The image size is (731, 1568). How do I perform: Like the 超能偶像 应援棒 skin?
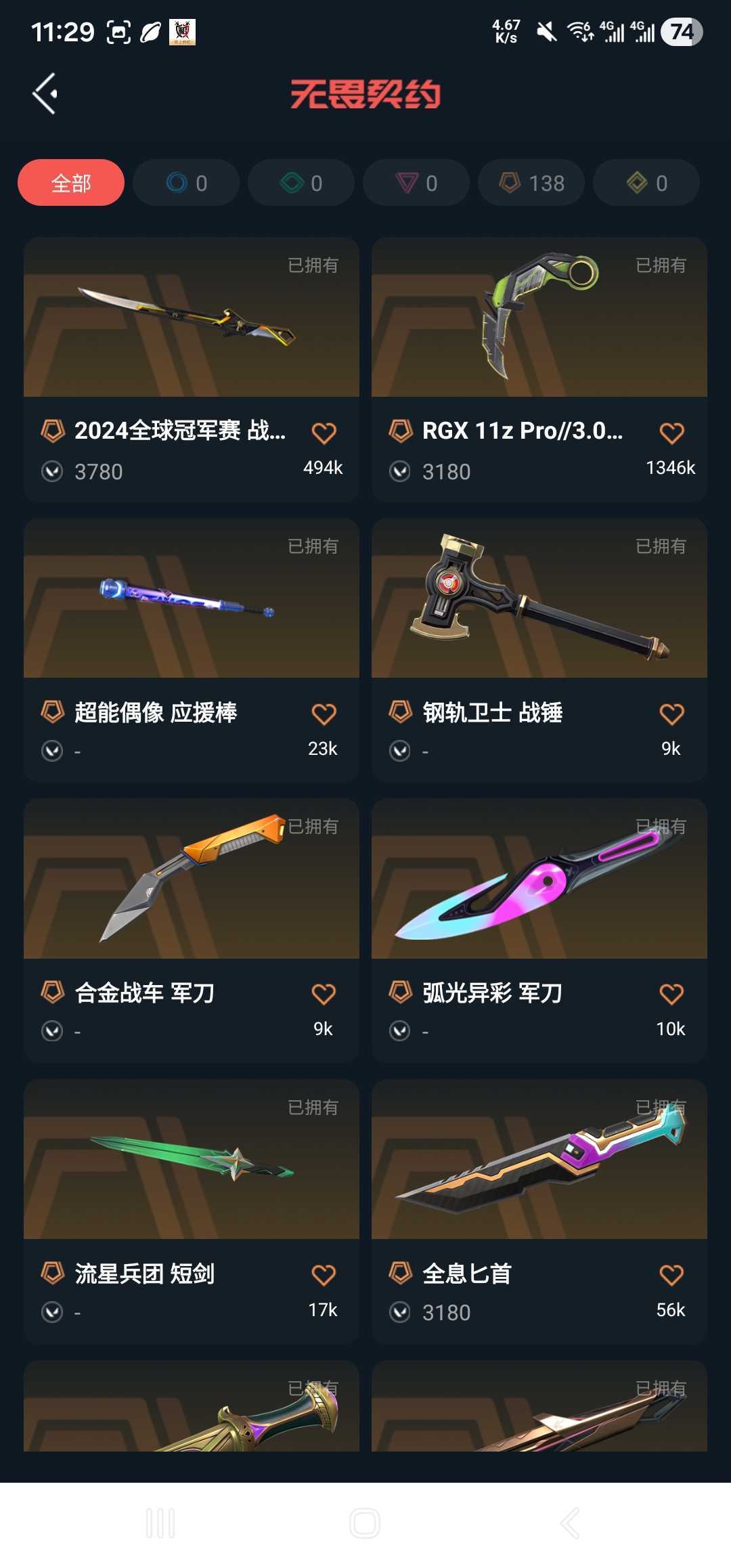pos(324,714)
